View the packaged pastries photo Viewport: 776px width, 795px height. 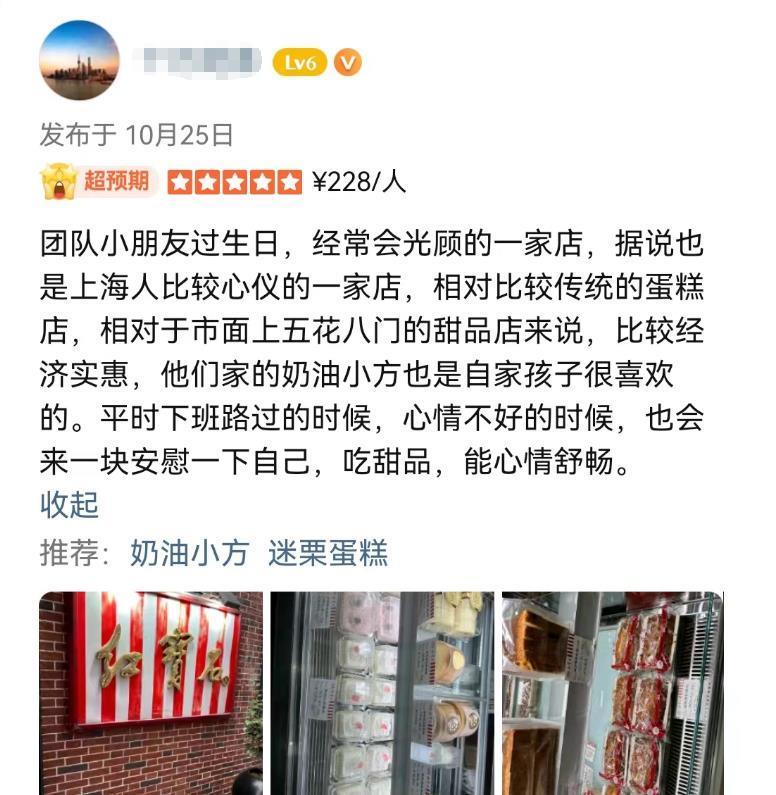611,692
